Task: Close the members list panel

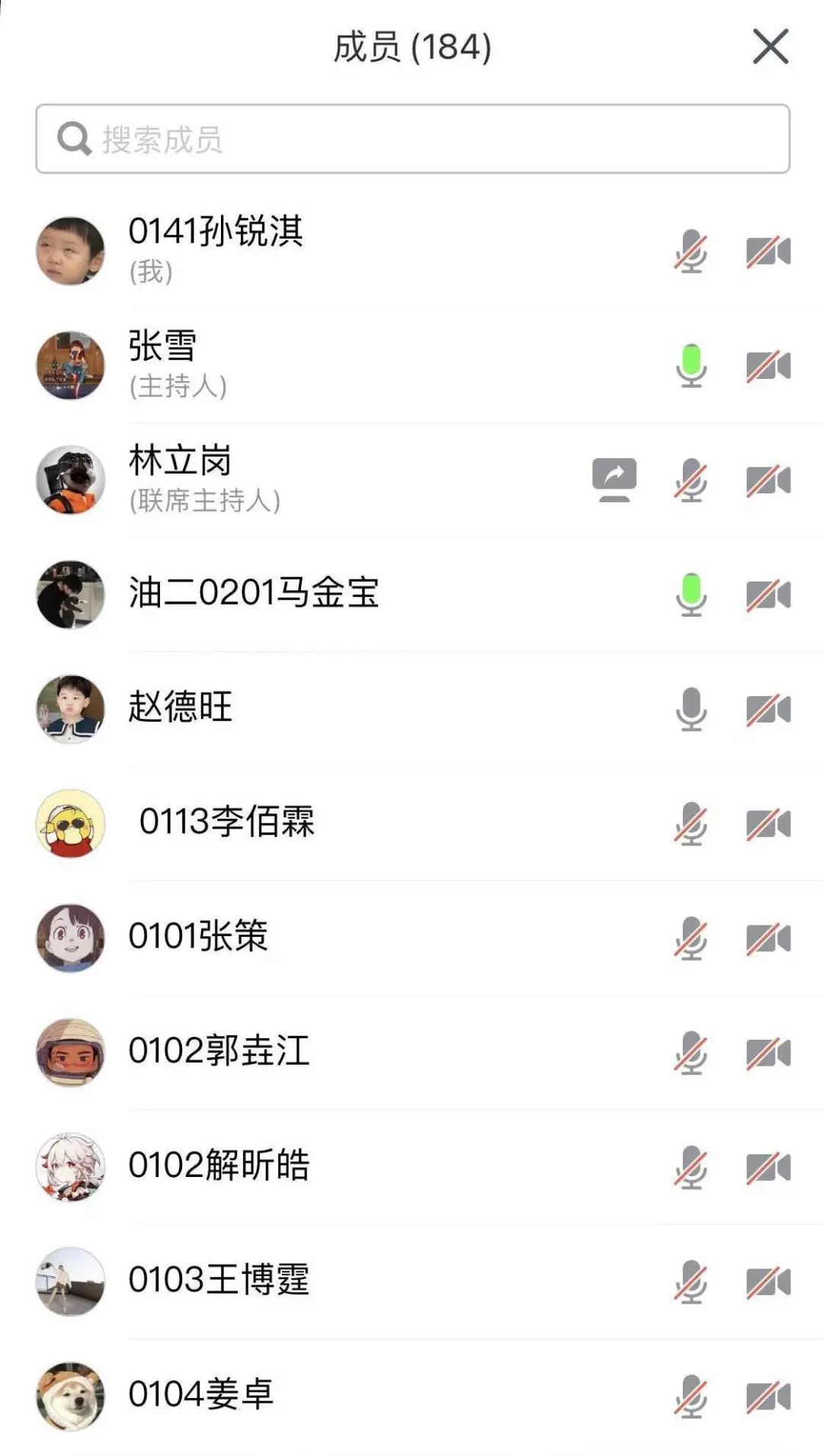Action: click(x=770, y=47)
